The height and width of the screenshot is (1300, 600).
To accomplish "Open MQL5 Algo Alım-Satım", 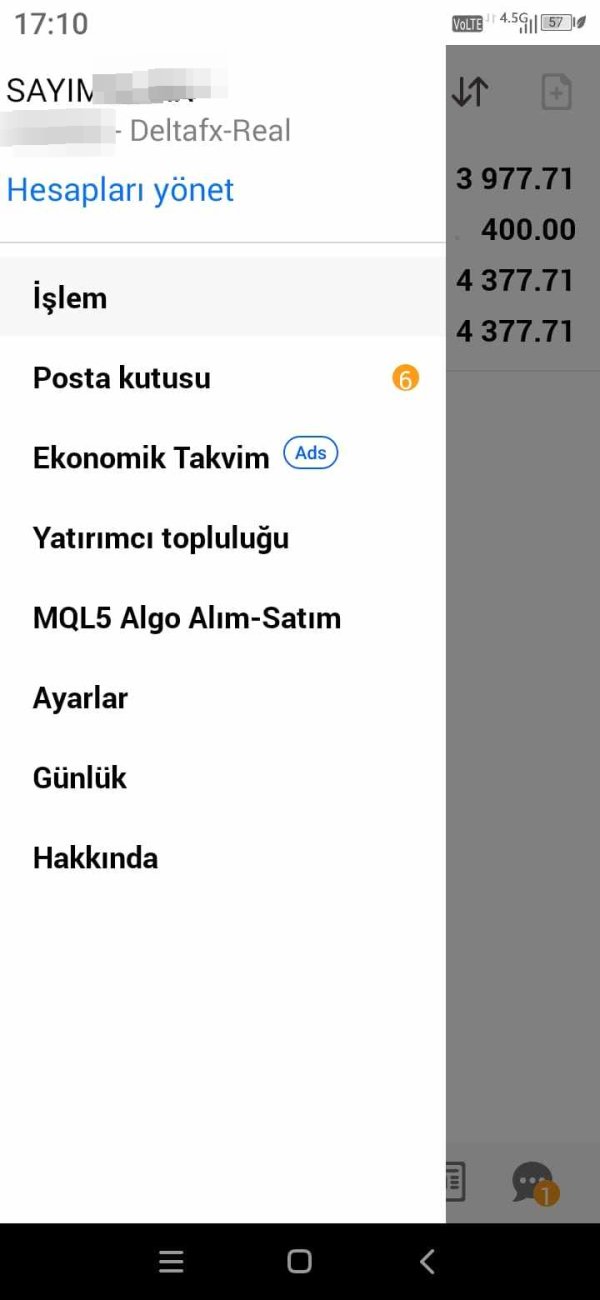I will coord(222,618).
